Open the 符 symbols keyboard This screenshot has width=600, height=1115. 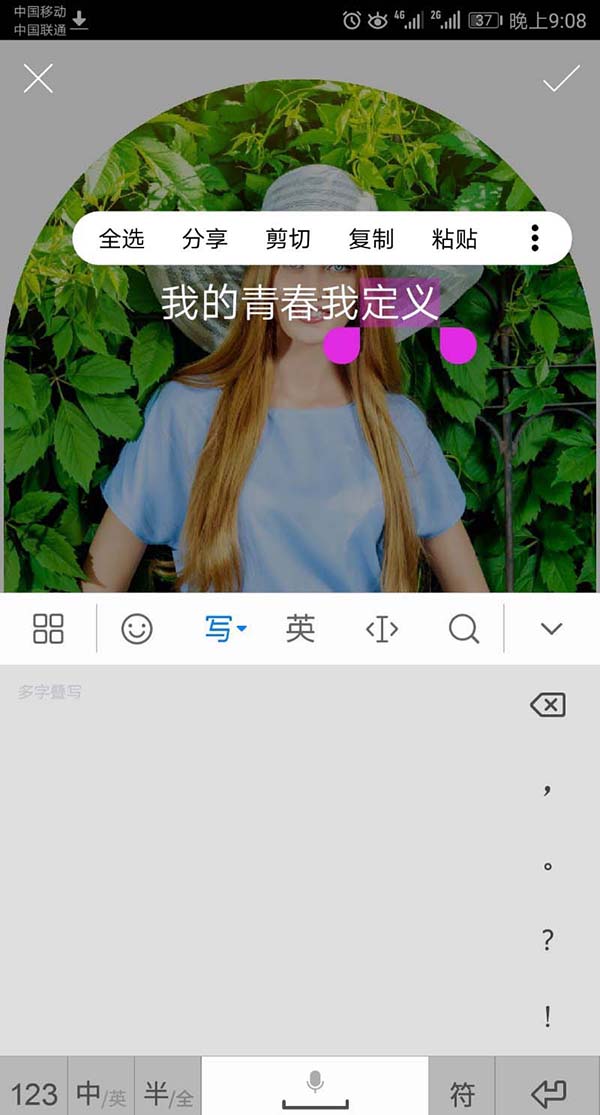461,1092
